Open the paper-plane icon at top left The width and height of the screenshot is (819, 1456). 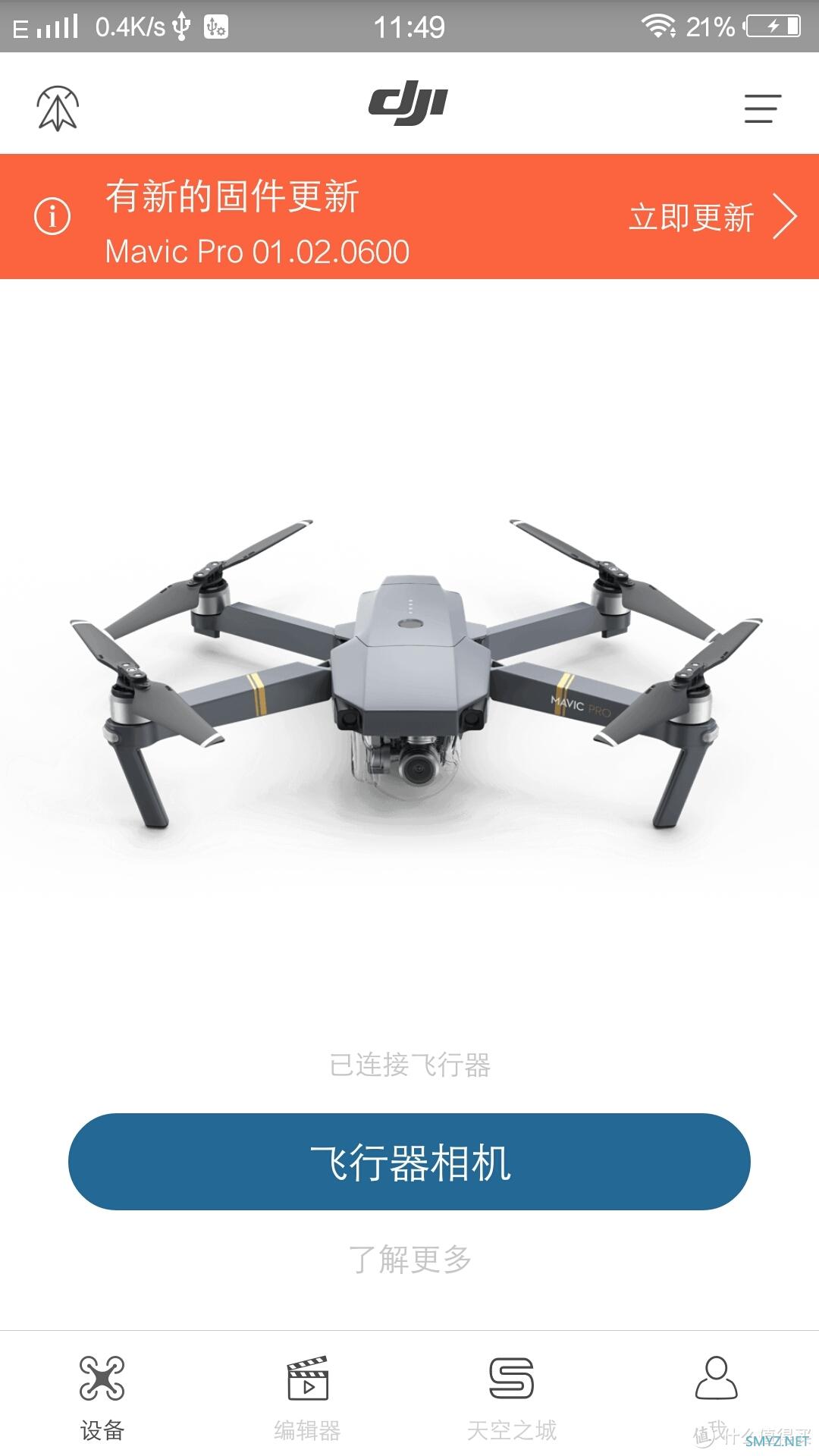[58, 108]
